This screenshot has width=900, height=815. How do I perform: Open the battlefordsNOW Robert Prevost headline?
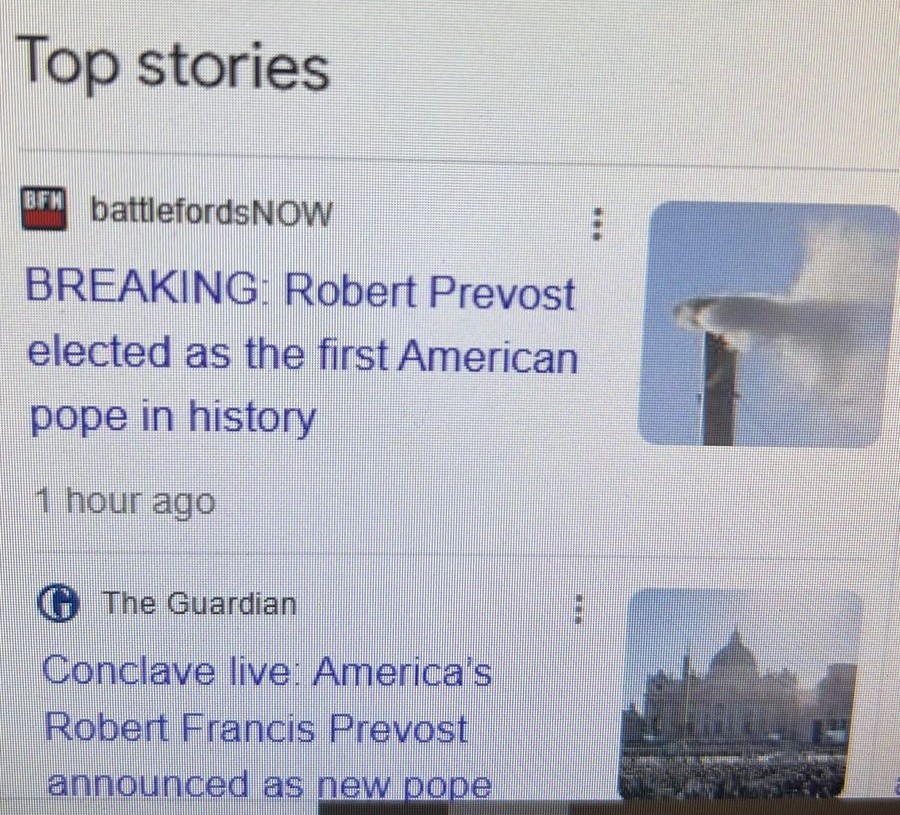[x=300, y=355]
